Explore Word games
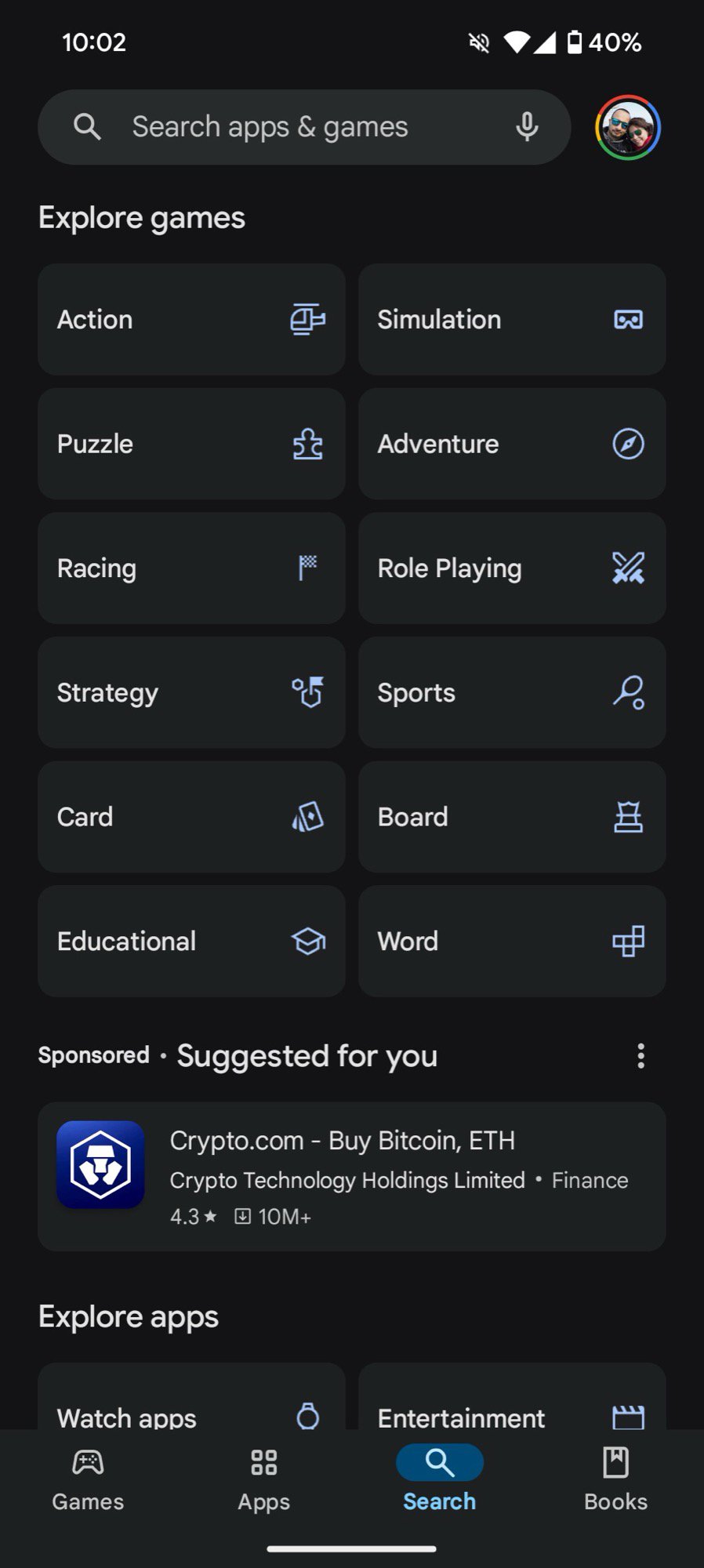 [x=512, y=941]
